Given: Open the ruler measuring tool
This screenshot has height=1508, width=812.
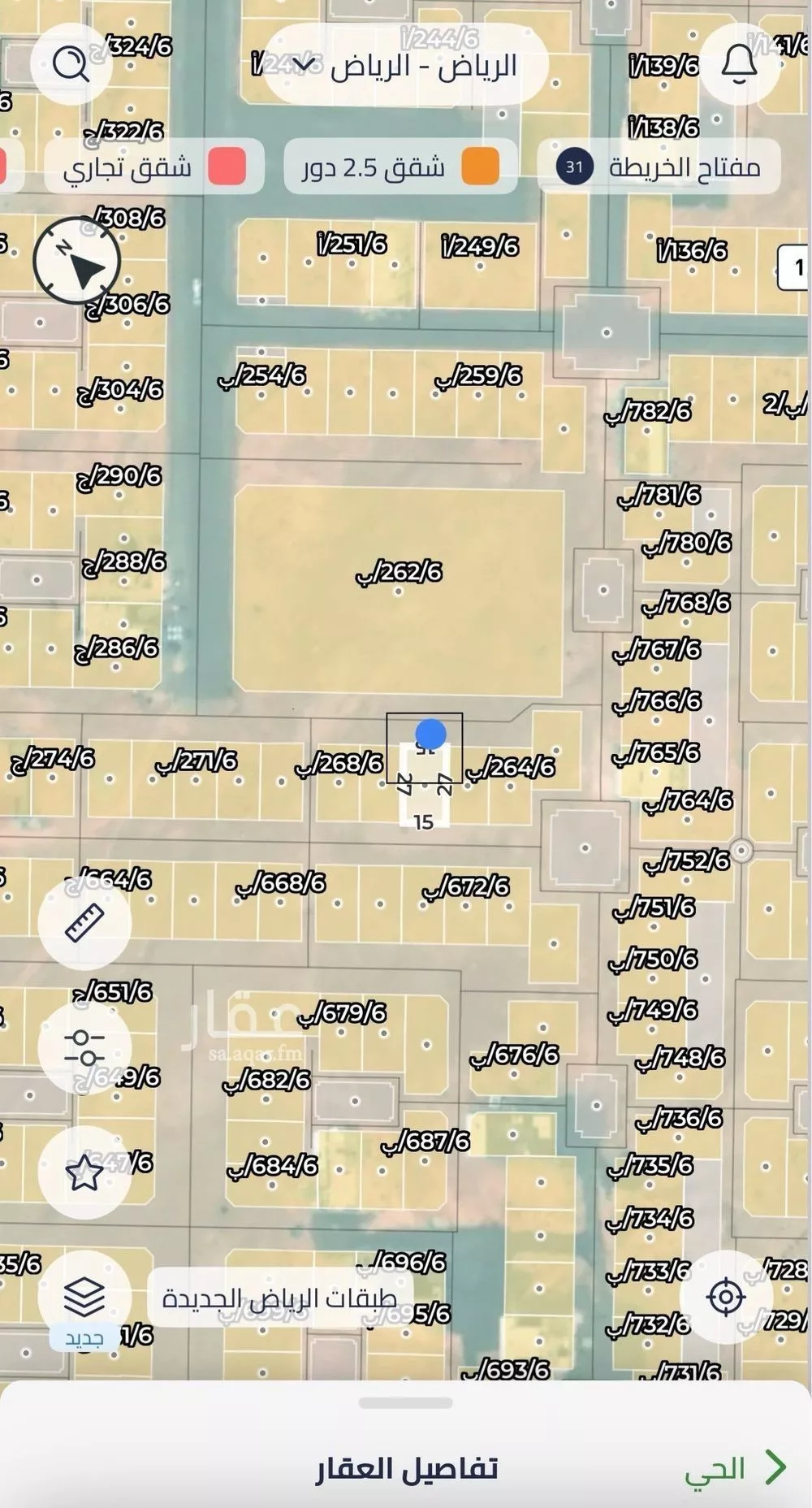Looking at the screenshot, I should tap(84, 923).
